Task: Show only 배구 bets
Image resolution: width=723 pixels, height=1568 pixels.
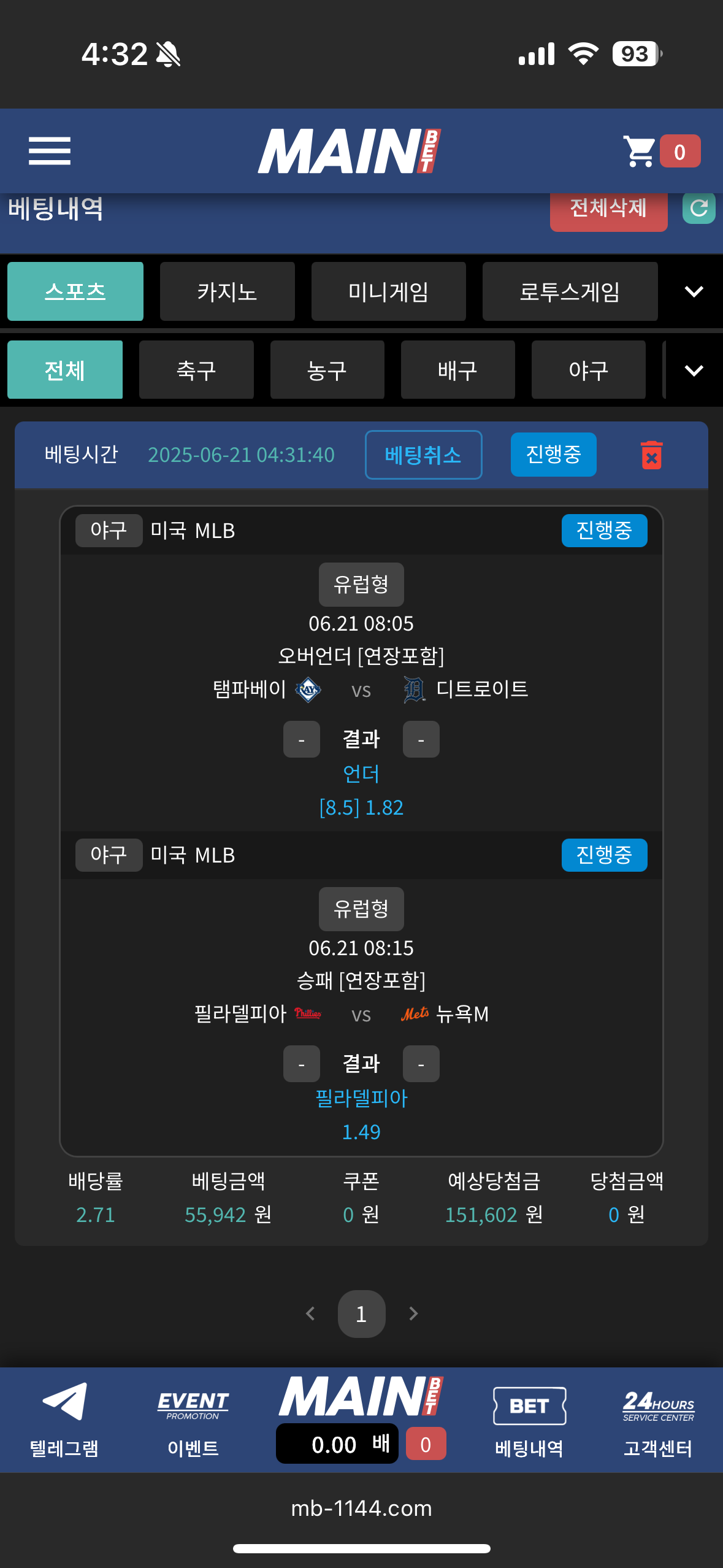Action: pos(457,370)
